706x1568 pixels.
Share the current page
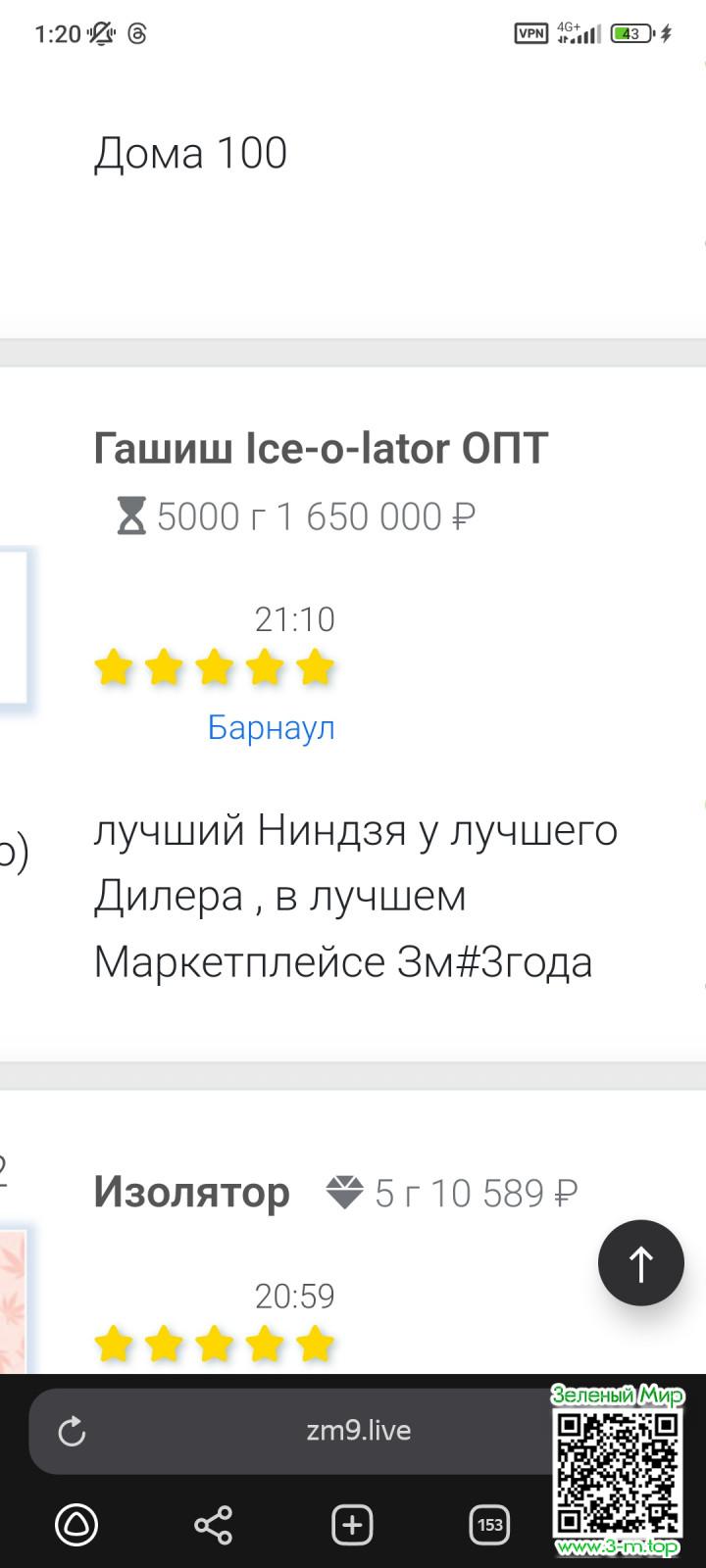(213, 1525)
